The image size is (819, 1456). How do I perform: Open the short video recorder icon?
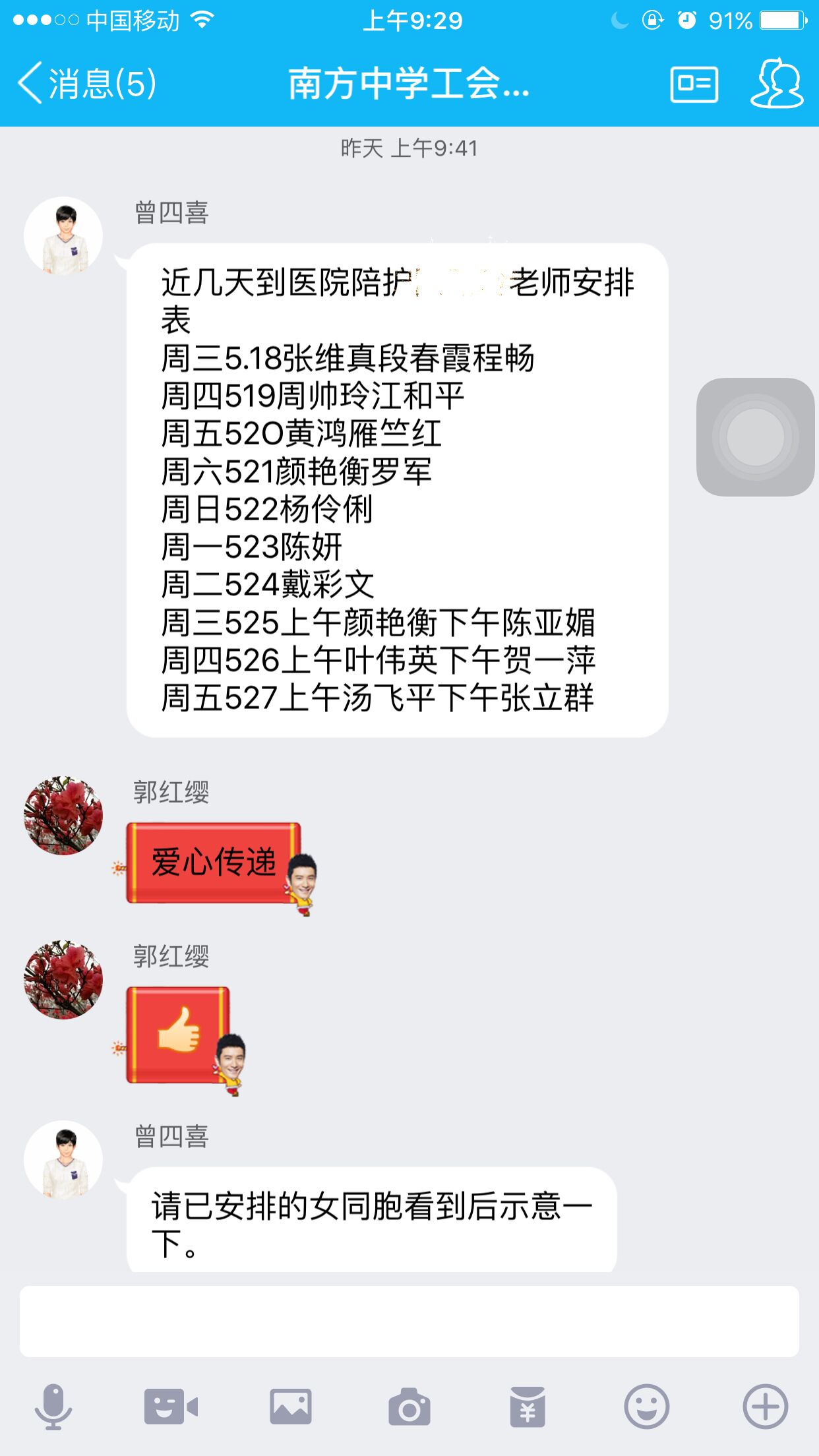tap(171, 1407)
